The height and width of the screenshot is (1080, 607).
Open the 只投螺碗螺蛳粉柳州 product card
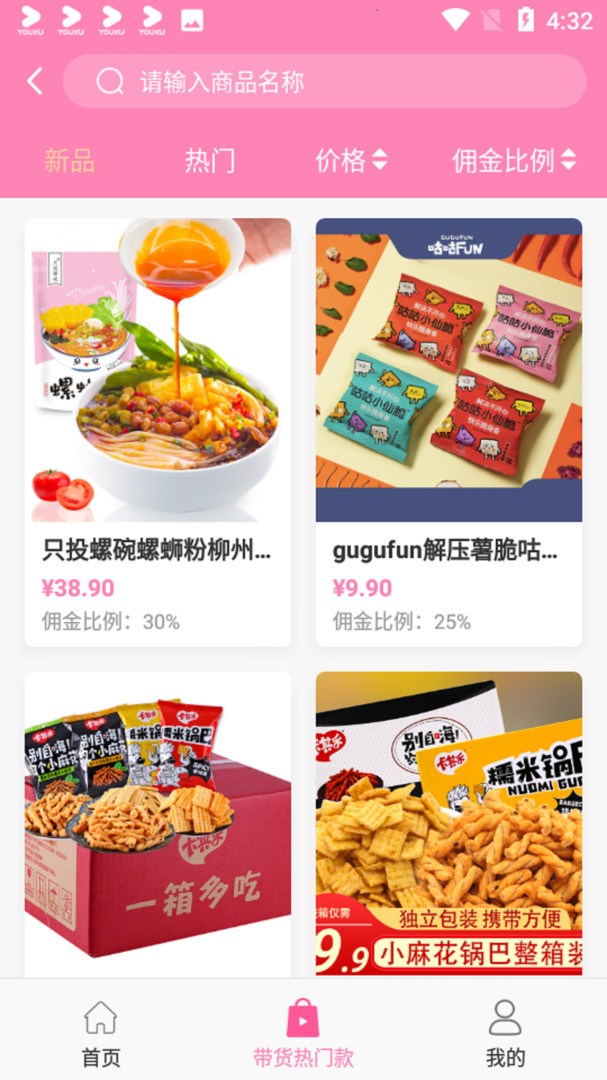click(158, 432)
